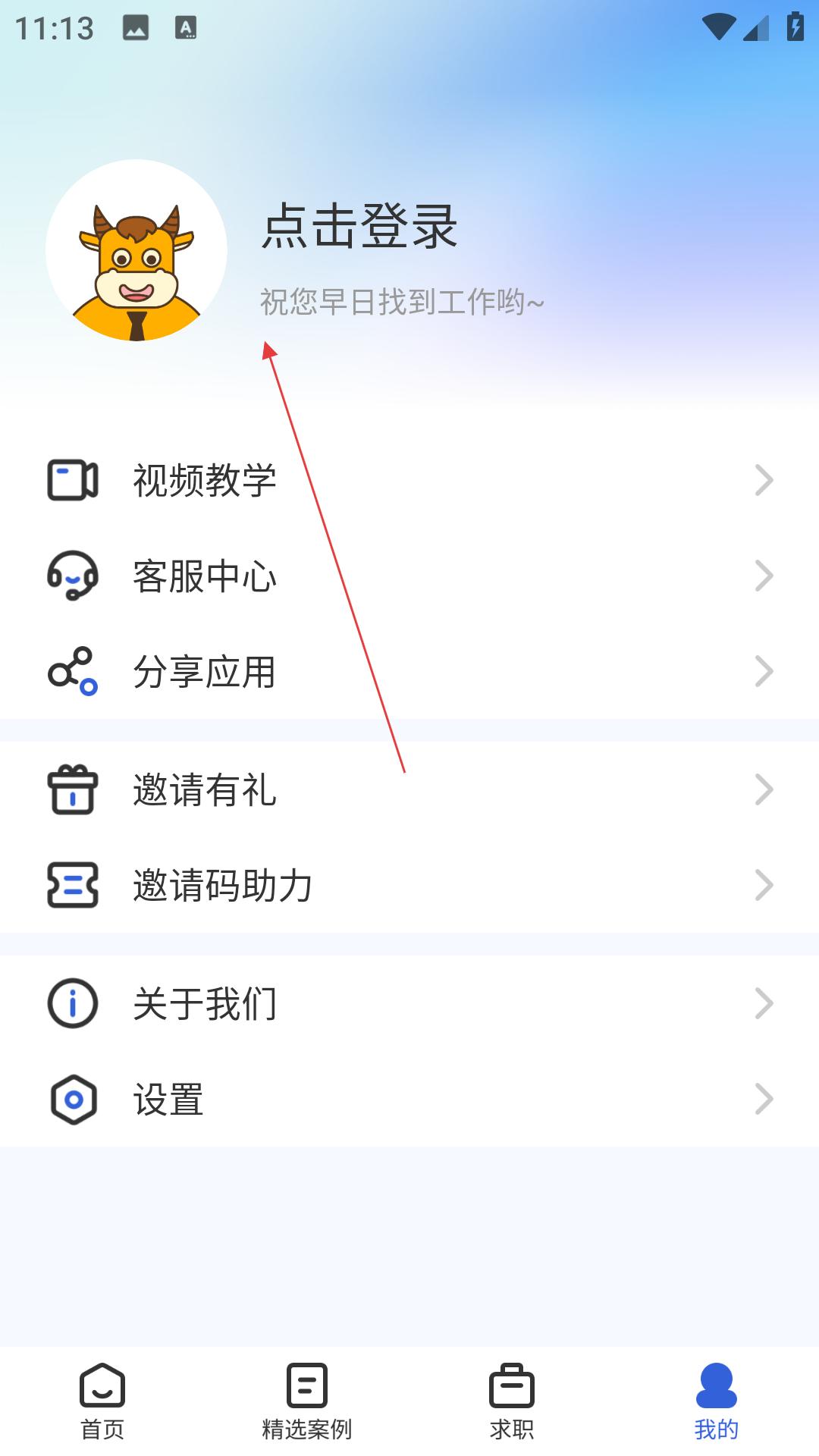This screenshot has width=819, height=1456.
Task: Open 视频教学 video tutorials
Action: 409,480
